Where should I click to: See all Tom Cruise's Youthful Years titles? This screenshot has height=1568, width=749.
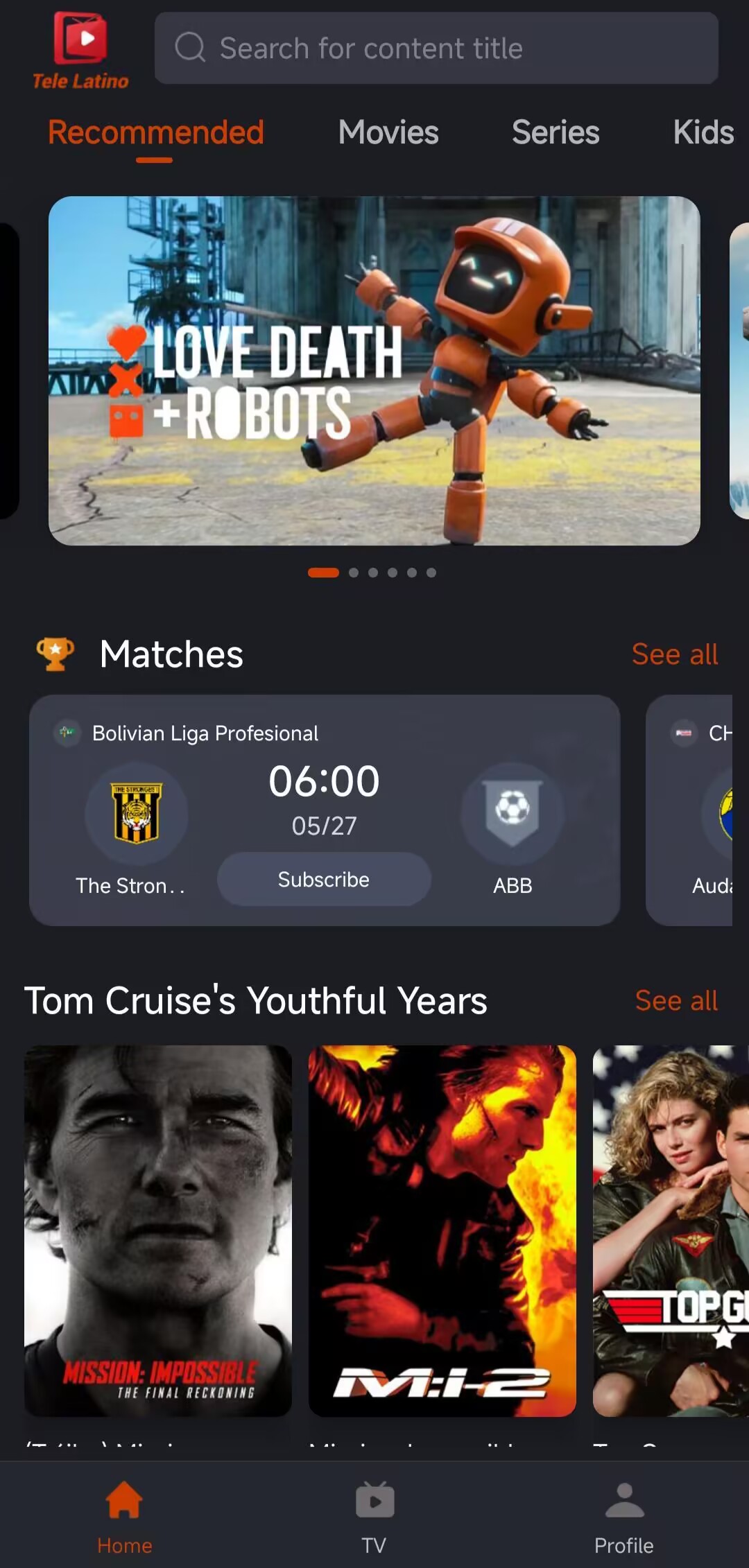pyautogui.click(x=675, y=1001)
